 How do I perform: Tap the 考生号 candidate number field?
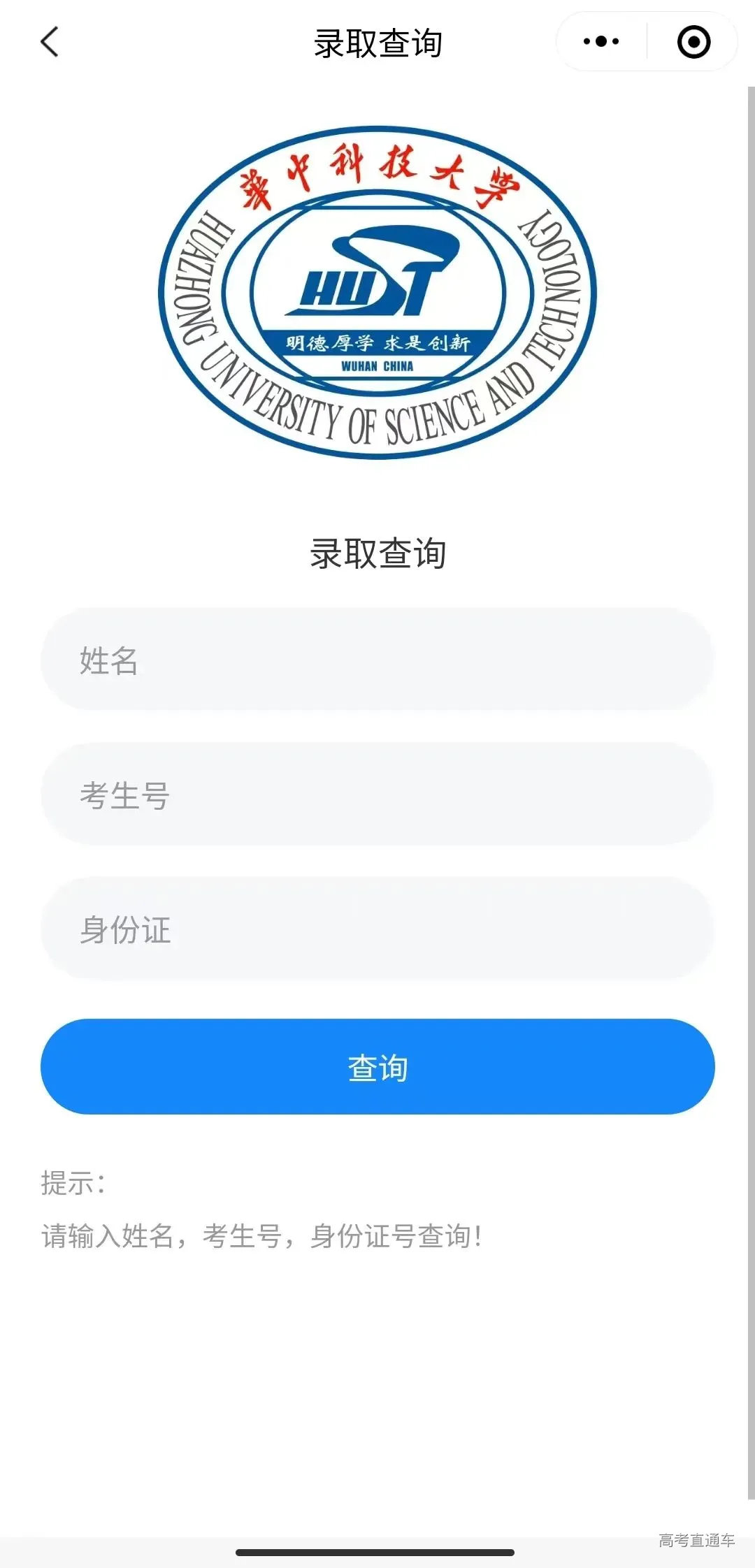coord(377,795)
